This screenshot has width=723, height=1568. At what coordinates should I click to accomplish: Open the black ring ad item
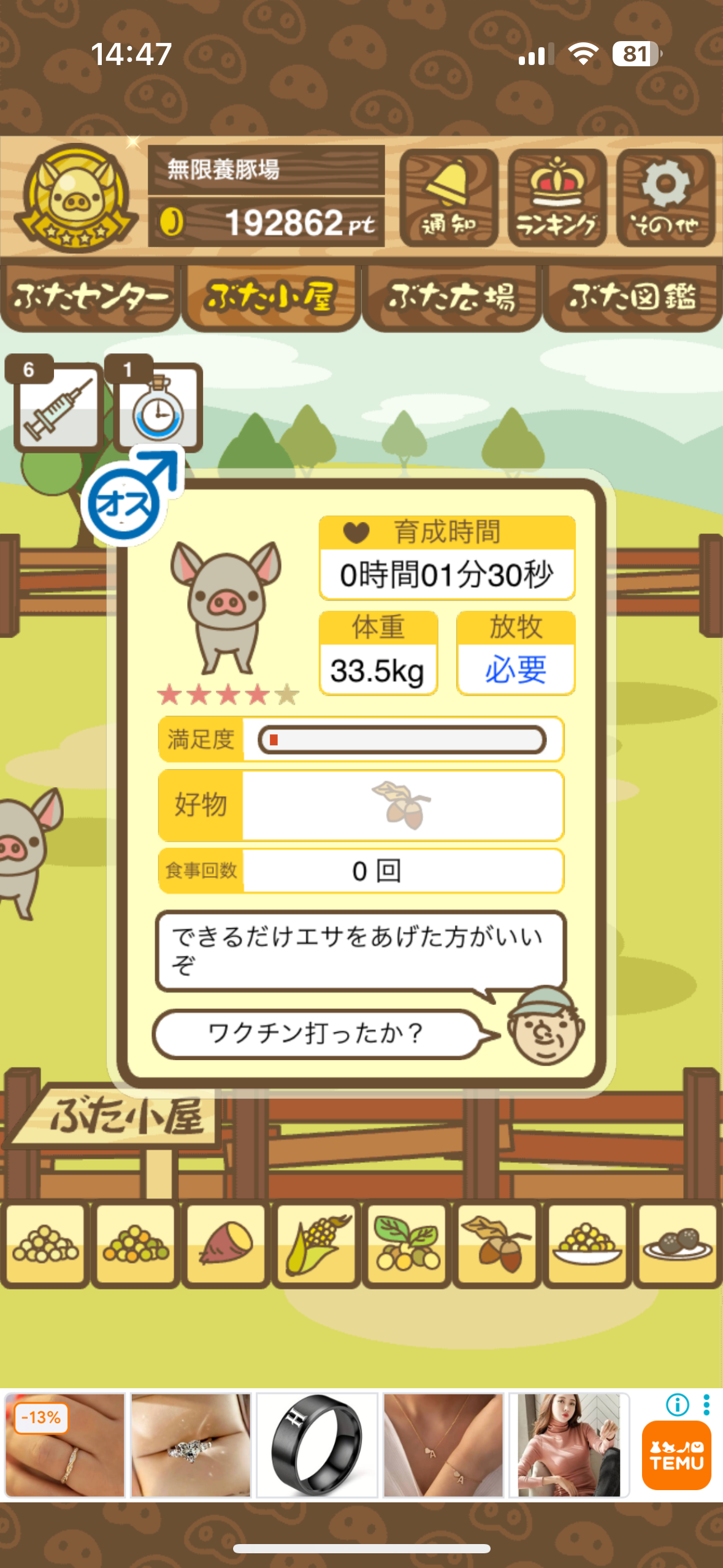316,1445
